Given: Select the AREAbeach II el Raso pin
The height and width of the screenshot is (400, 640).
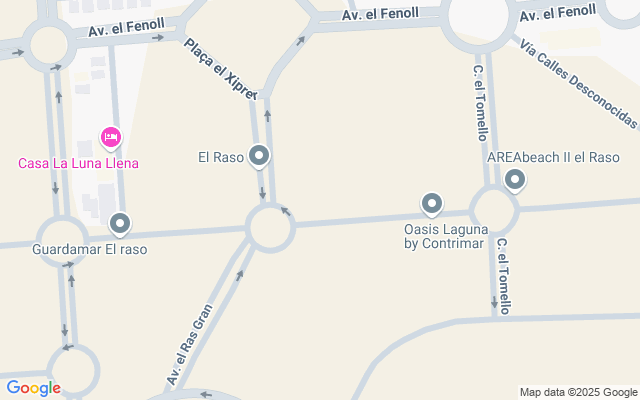Looking at the screenshot, I should click(515, 180).
